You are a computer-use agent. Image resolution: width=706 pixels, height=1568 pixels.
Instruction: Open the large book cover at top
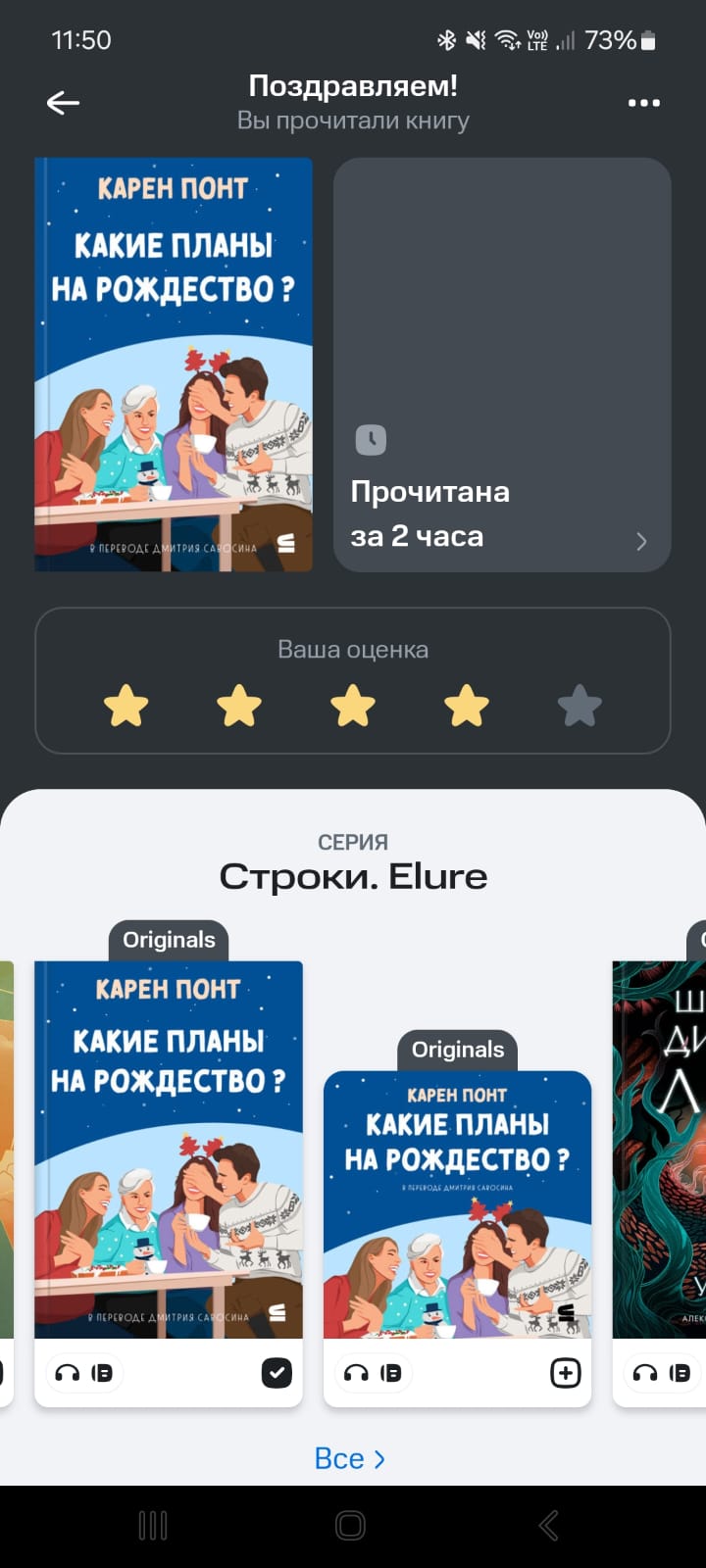(x=174, y=365)
